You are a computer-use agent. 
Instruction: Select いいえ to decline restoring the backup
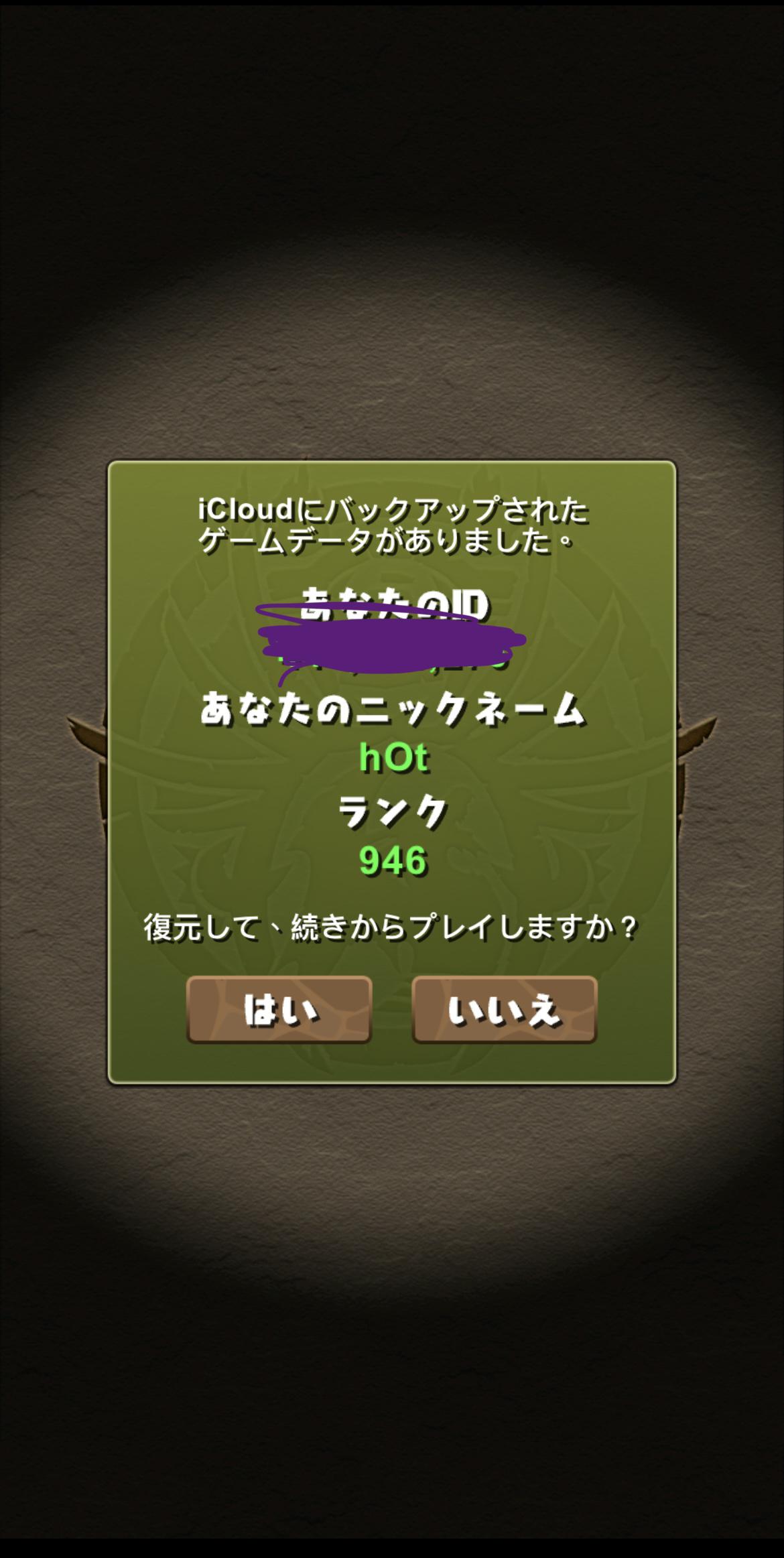(x=504, y=1009)
